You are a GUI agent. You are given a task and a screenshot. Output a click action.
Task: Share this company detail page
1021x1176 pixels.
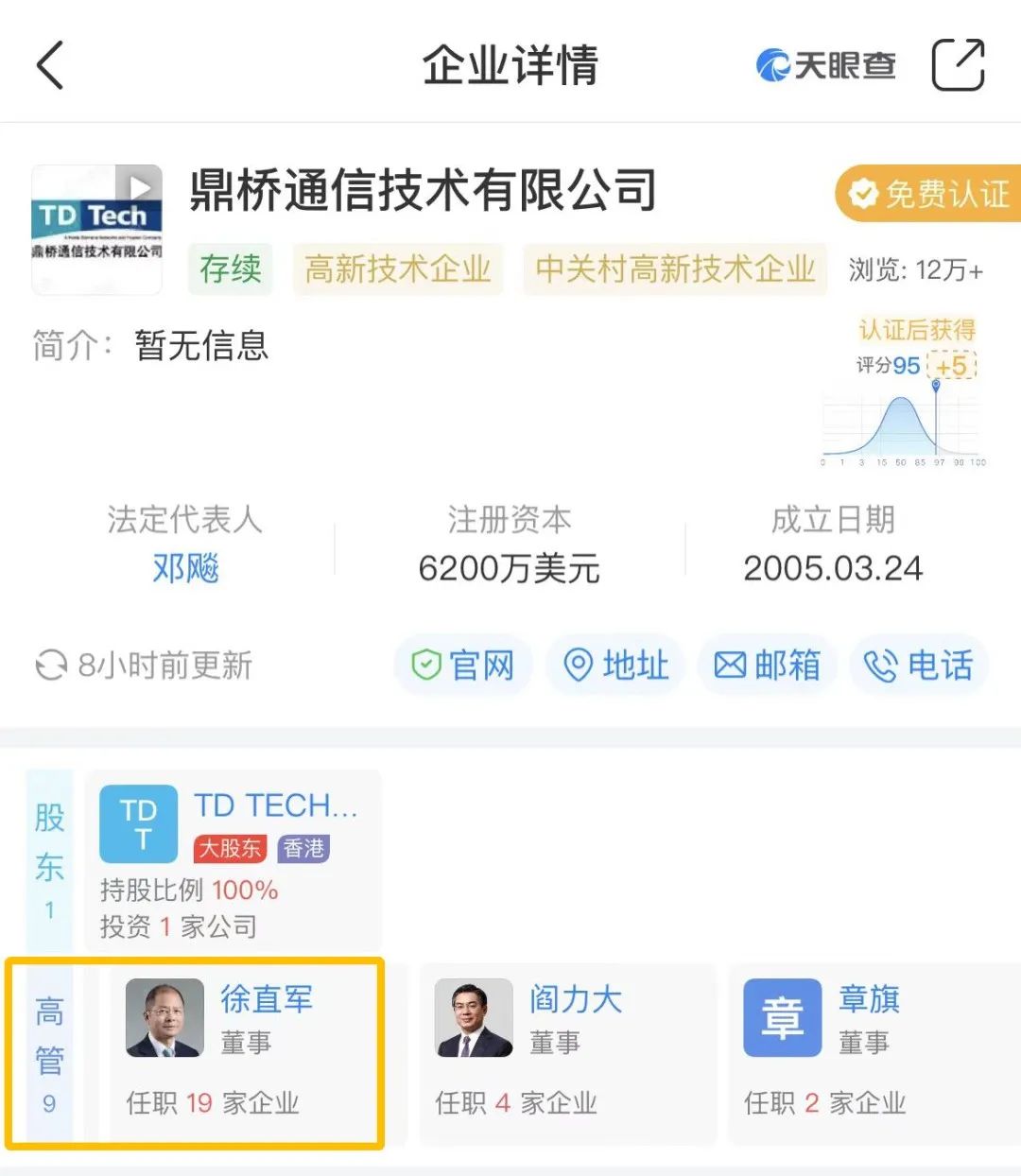958,64
